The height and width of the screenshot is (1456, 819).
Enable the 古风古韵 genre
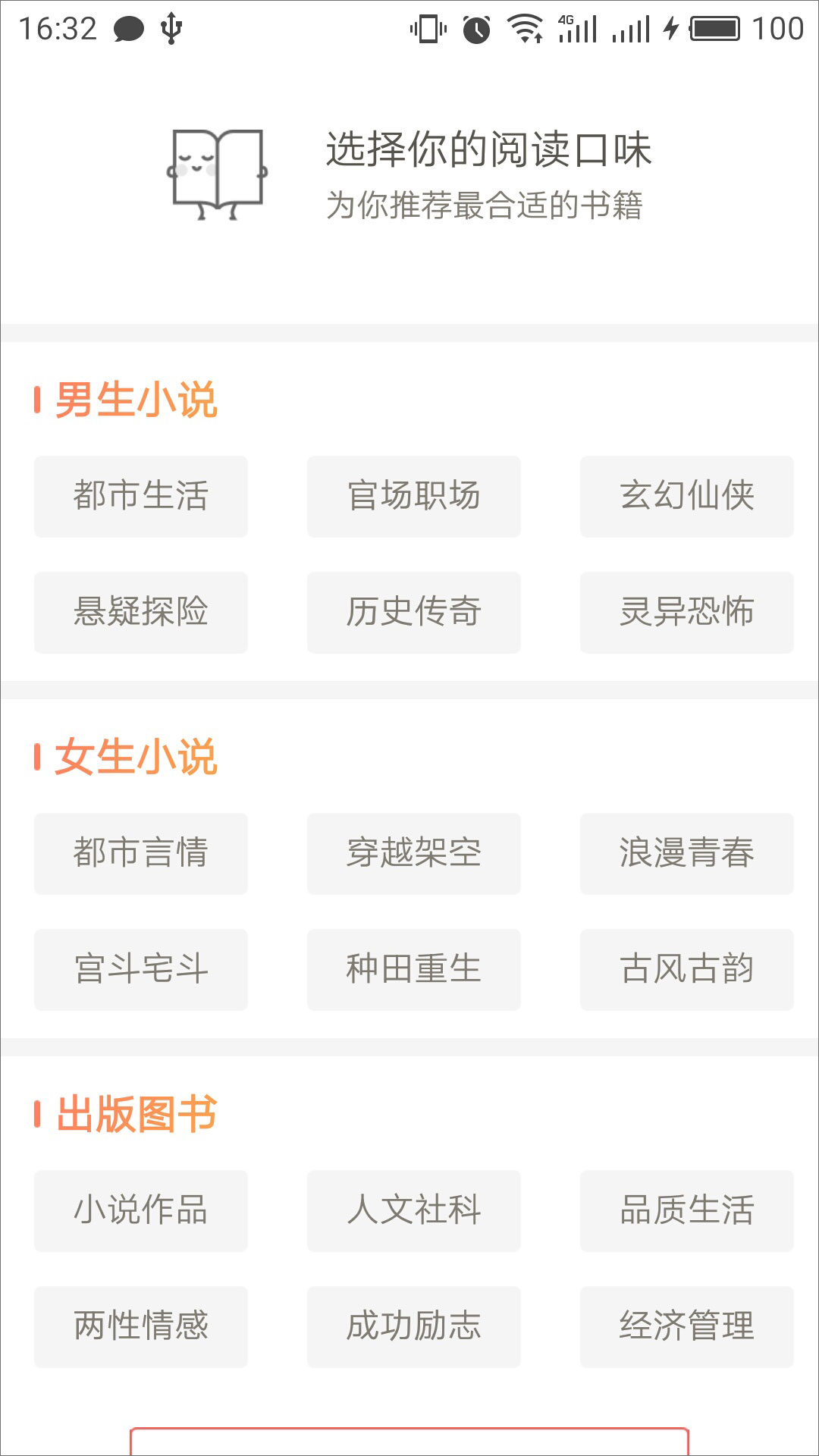click(x=686, y=968)
